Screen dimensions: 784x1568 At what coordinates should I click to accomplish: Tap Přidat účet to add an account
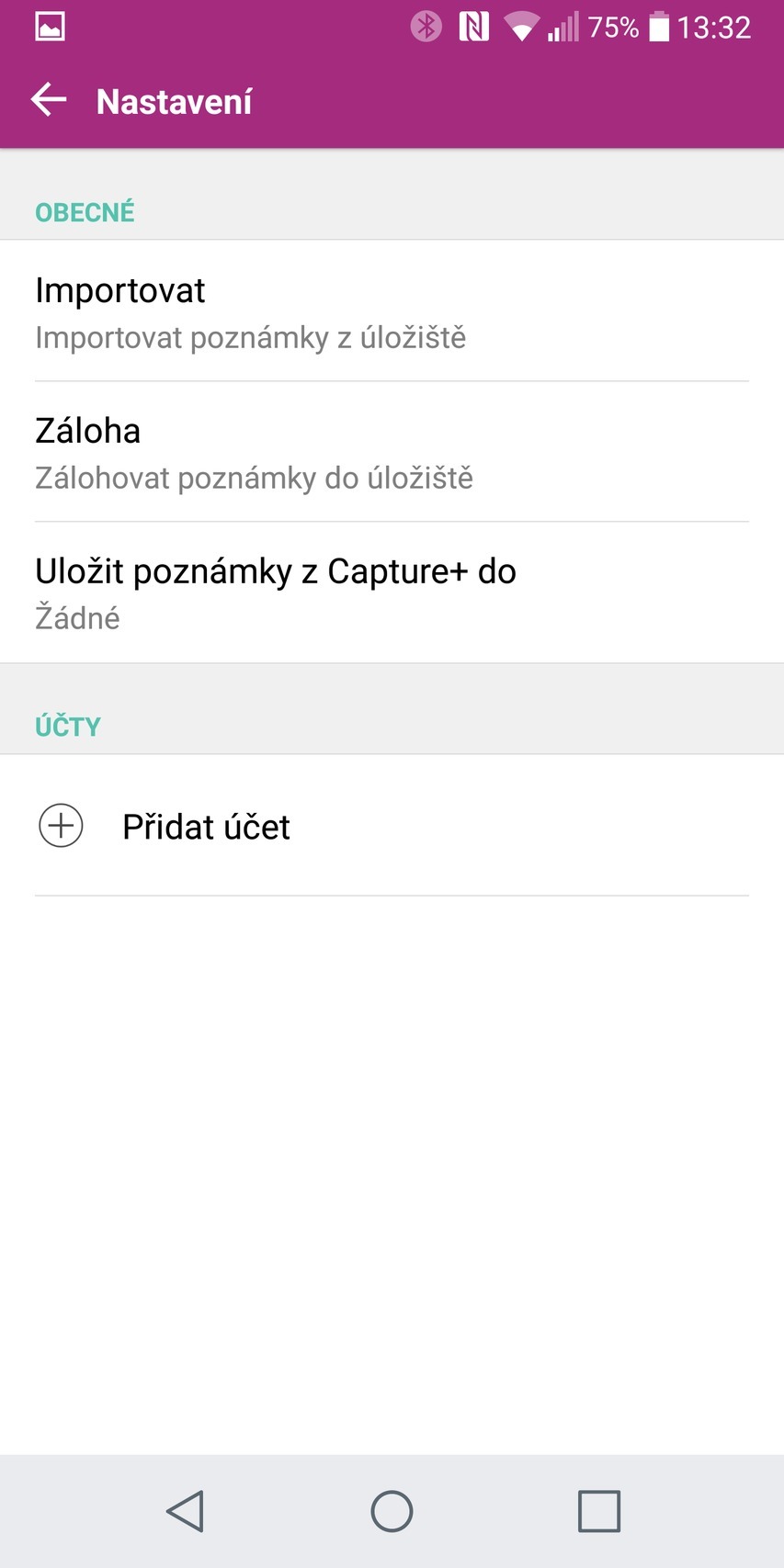tap(205, 826)
